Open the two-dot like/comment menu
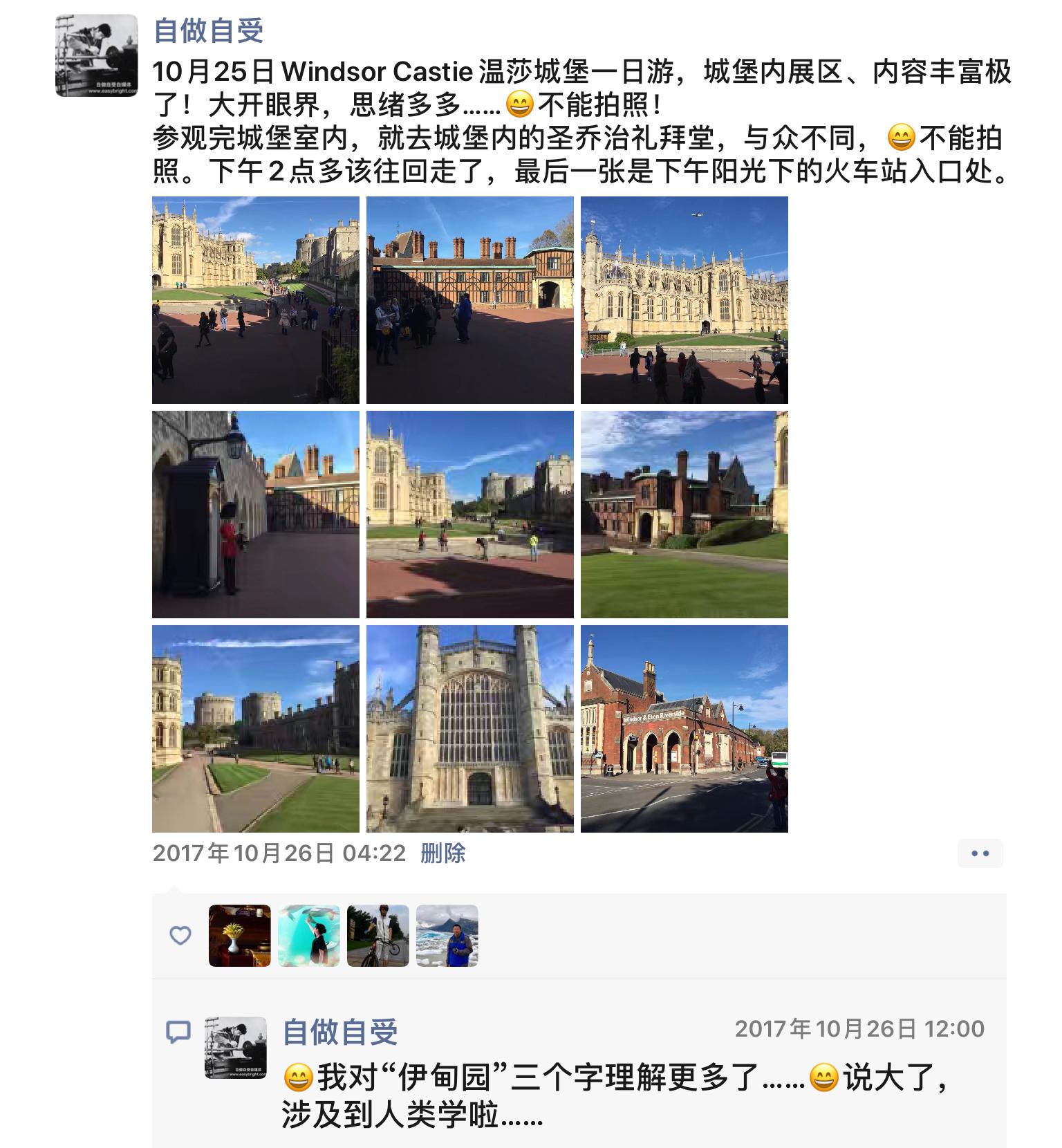The height and width of the screenshot is (1148, 1062). (x=980, y=853)
